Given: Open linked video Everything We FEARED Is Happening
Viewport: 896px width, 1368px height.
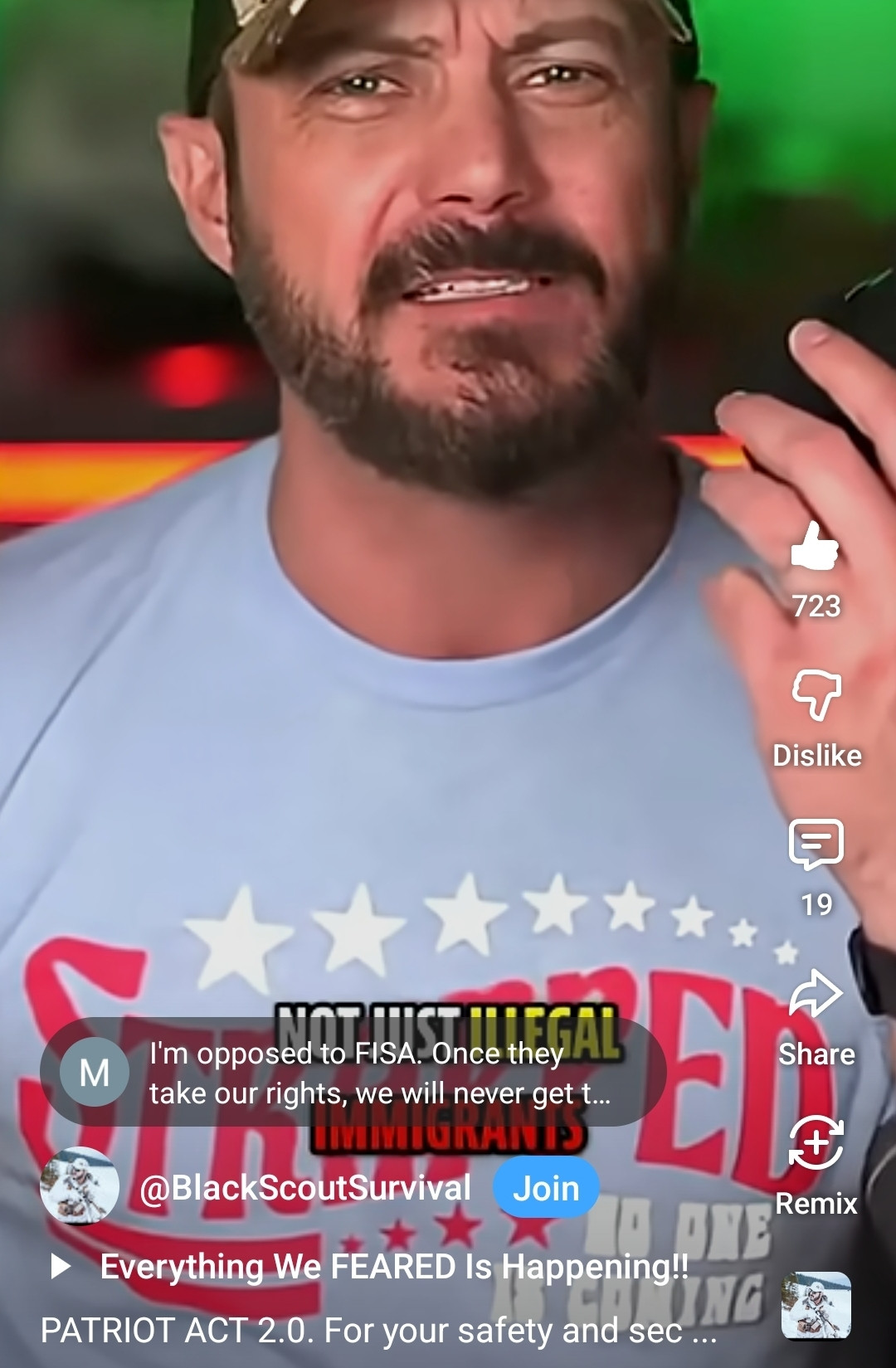Looking at the screenshot, I should click(393, 1267).
